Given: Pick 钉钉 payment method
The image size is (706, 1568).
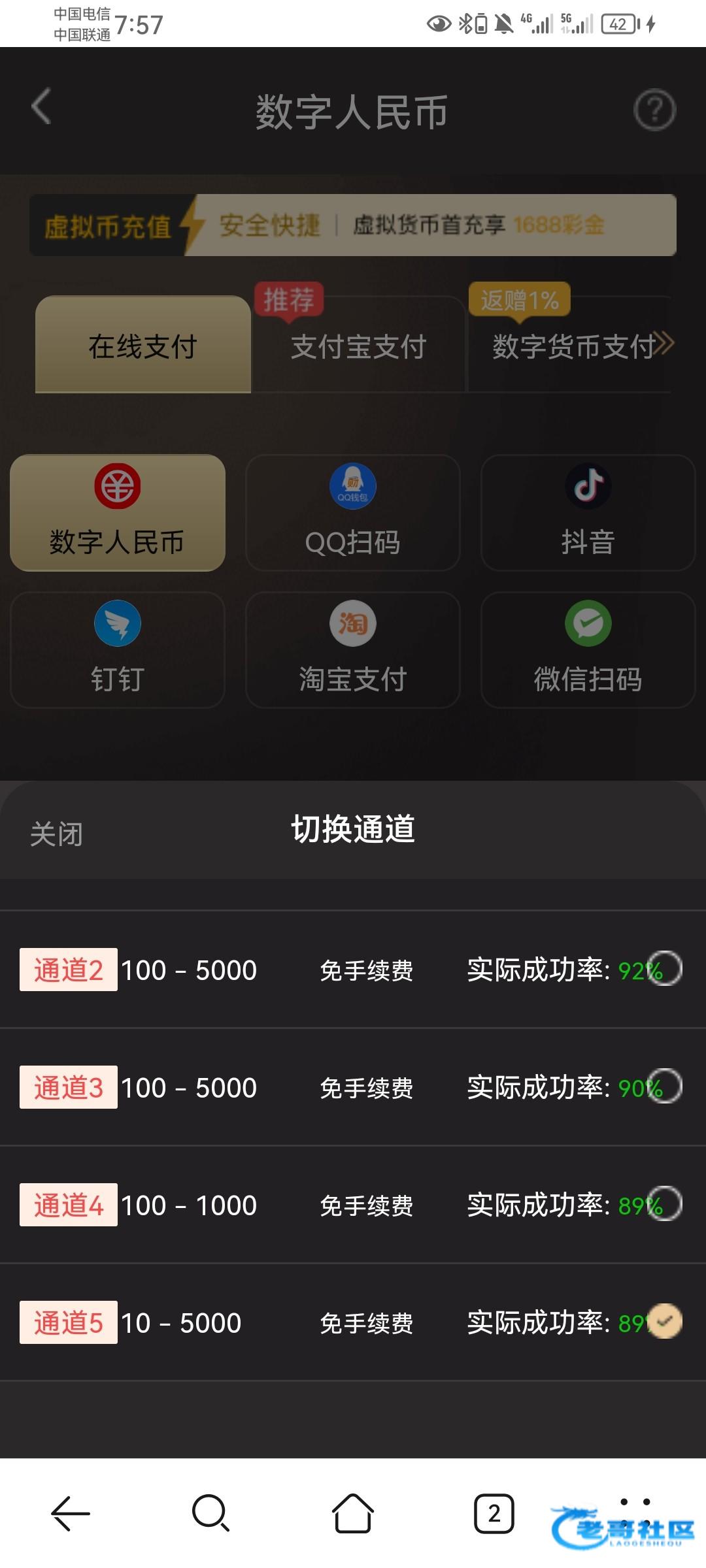Looking at the screenshot, I should click(x=118, y=649).
